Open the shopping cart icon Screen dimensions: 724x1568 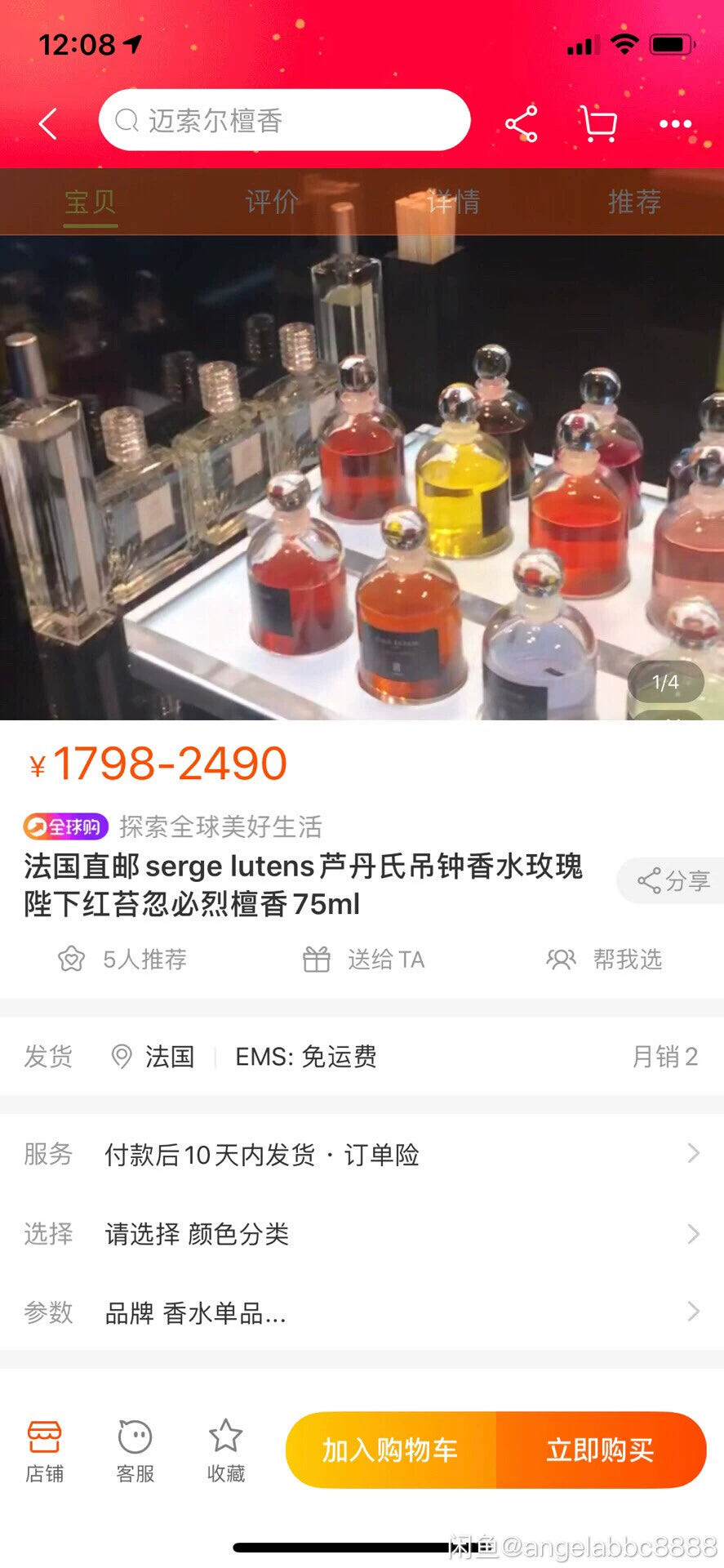(598, 124)
